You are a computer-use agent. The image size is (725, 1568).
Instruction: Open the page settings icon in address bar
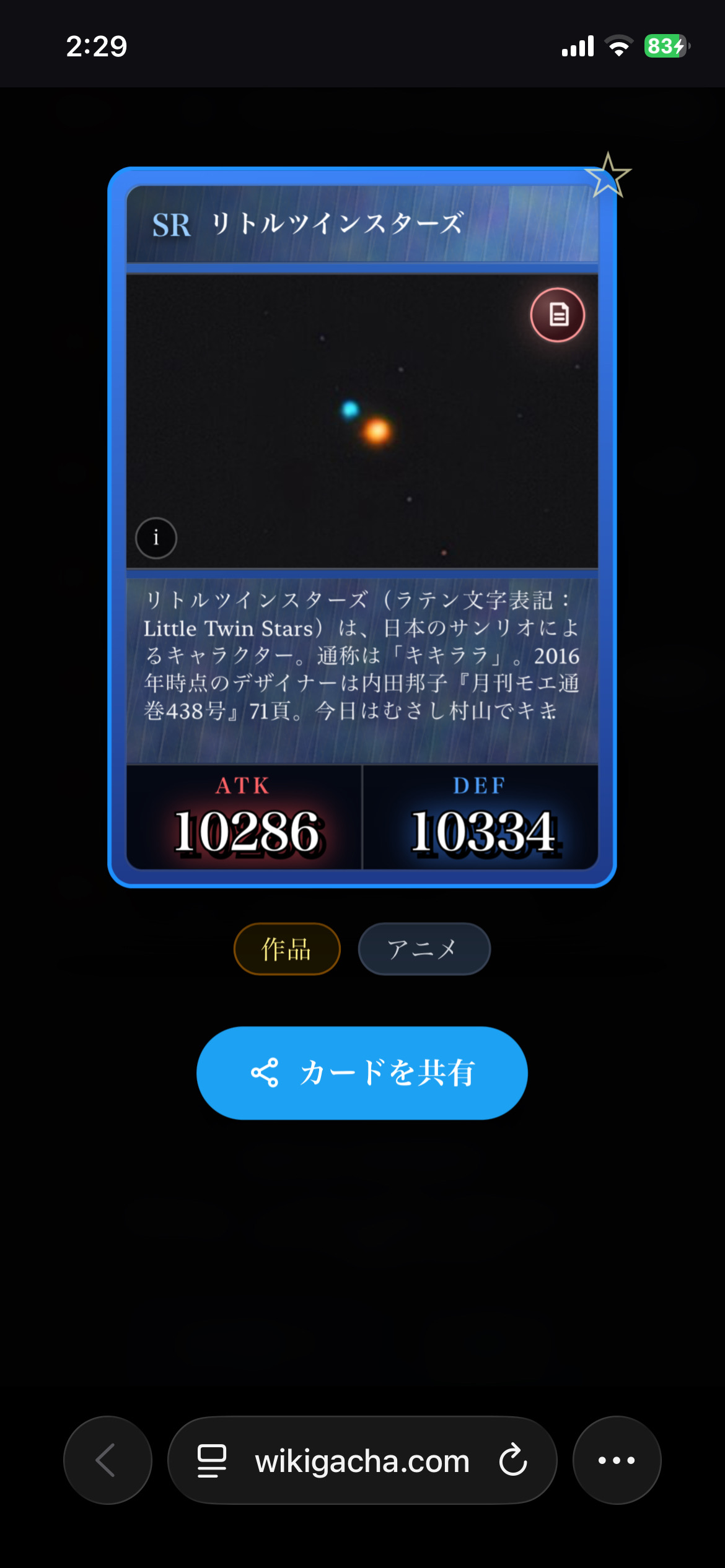[x=211, y=1460]
